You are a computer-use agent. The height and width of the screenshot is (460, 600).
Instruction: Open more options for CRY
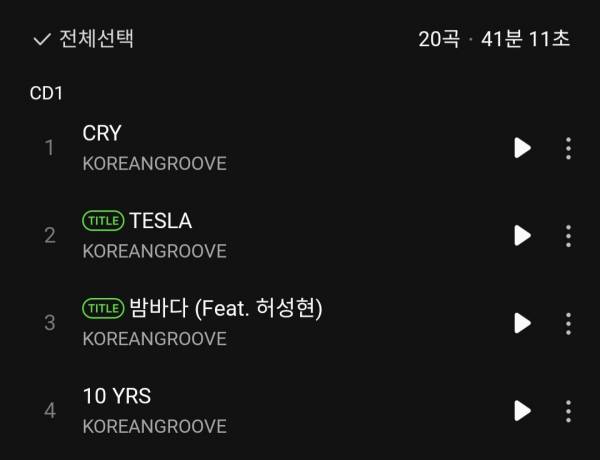click(x=568, y=148)
